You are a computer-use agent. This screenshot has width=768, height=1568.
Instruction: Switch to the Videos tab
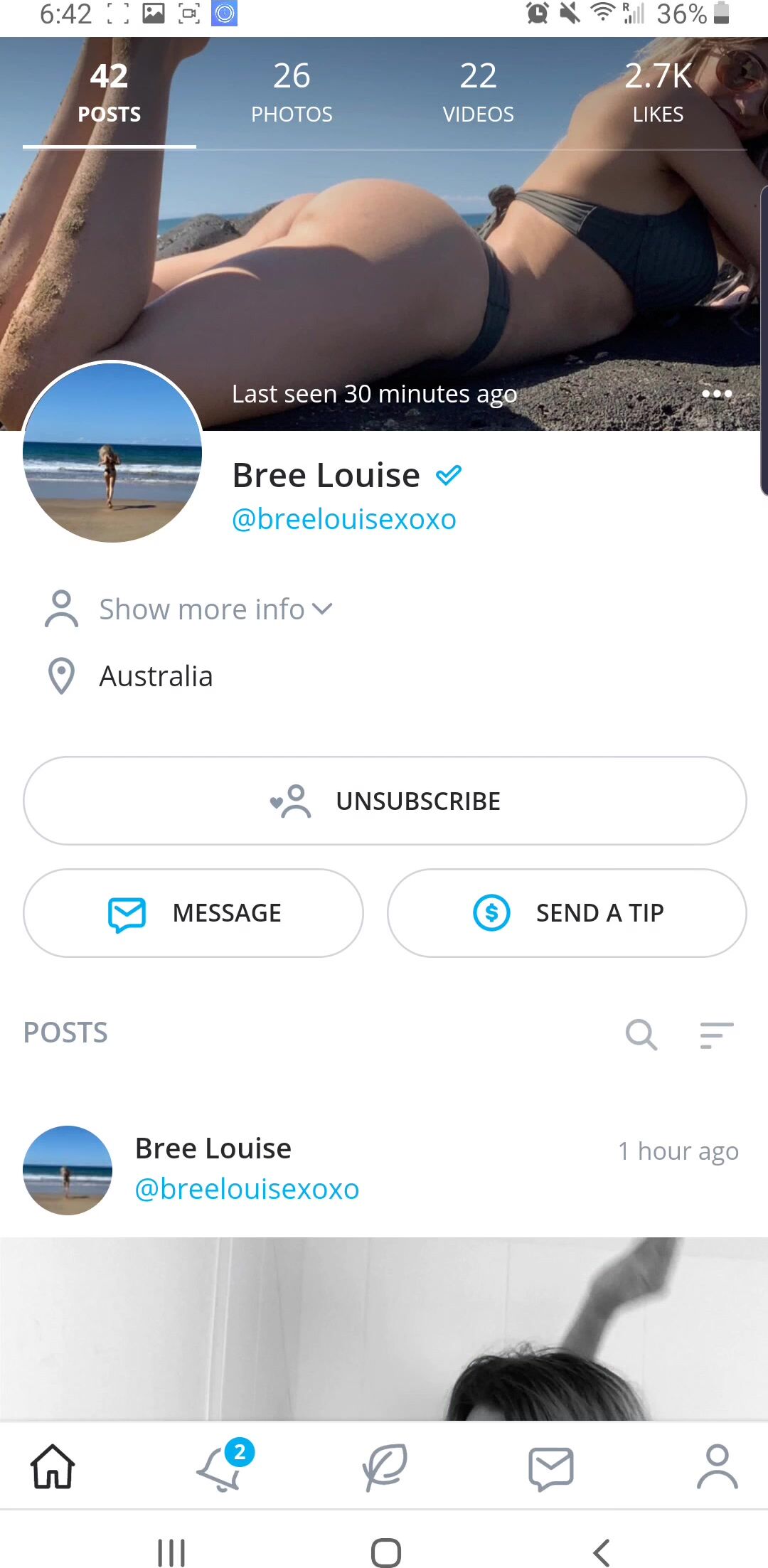[x=478, y=93]
